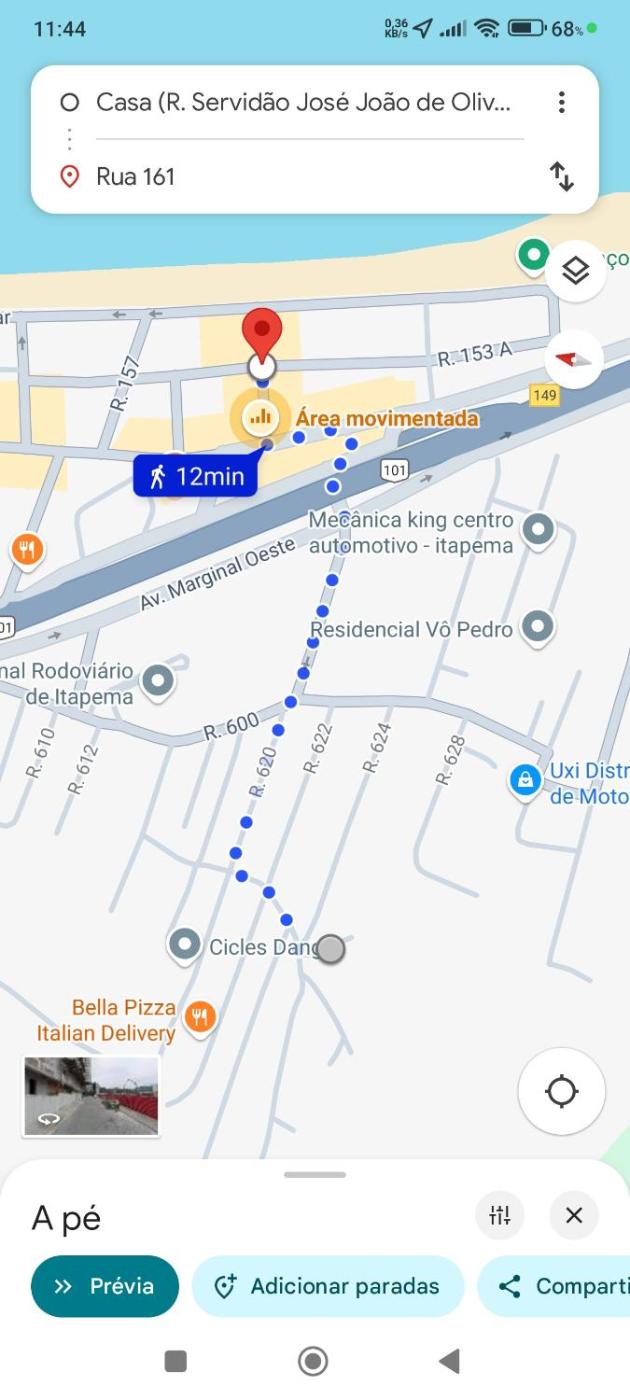Tap the Área movimentada busy area badge
Screen dimensions: 630x1400
(x=261, y=417)
